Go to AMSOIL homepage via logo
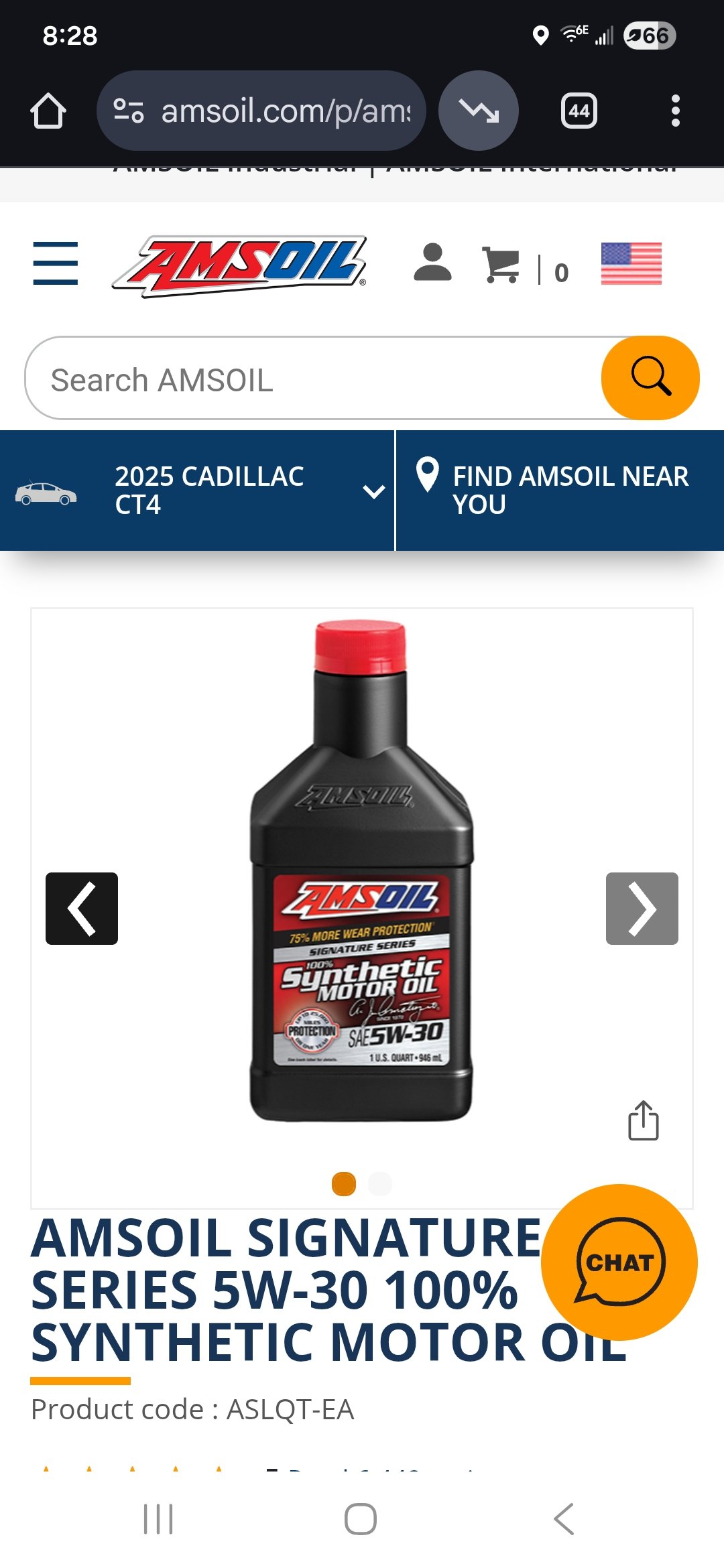The image size is (724, 1568). click(240, 266)
